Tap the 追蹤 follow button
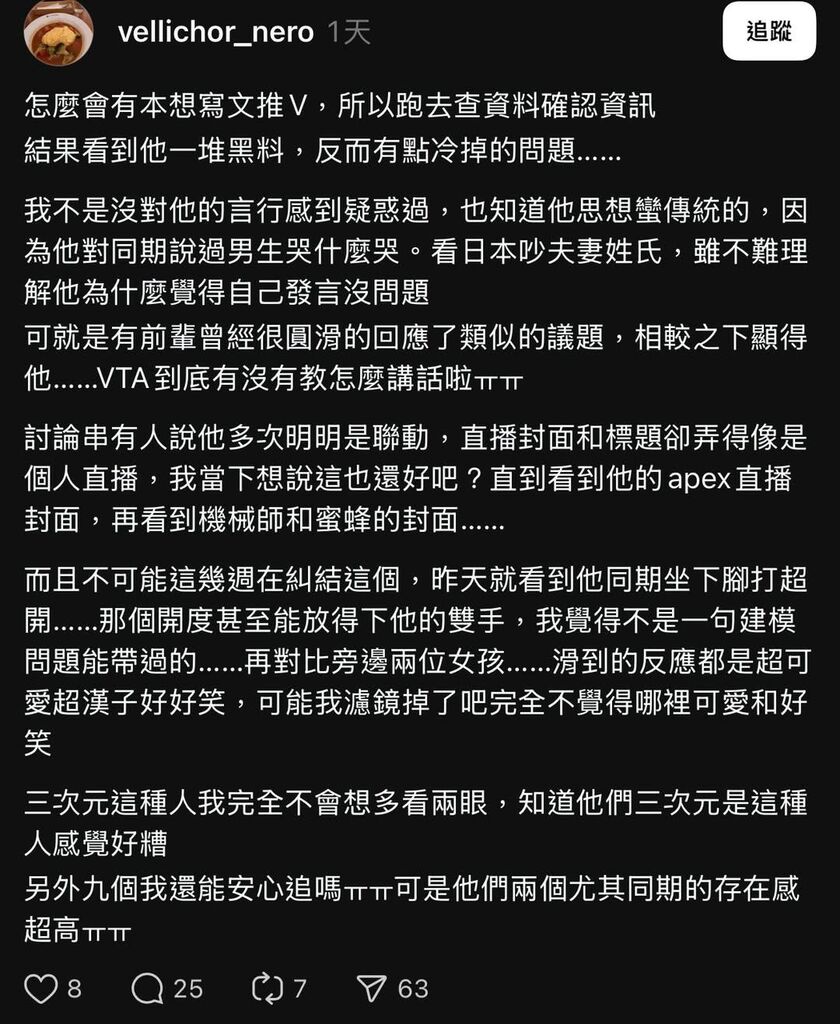Image resolution: width=840 pixels, height=1024 pixels. (x=769, y=31)
